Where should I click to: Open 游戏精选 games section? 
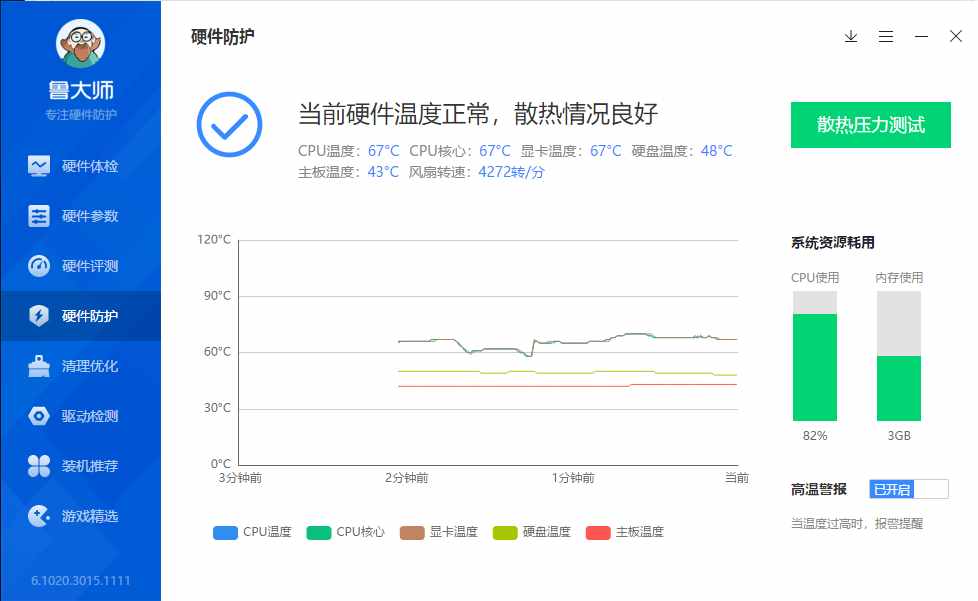pos(80,516)
